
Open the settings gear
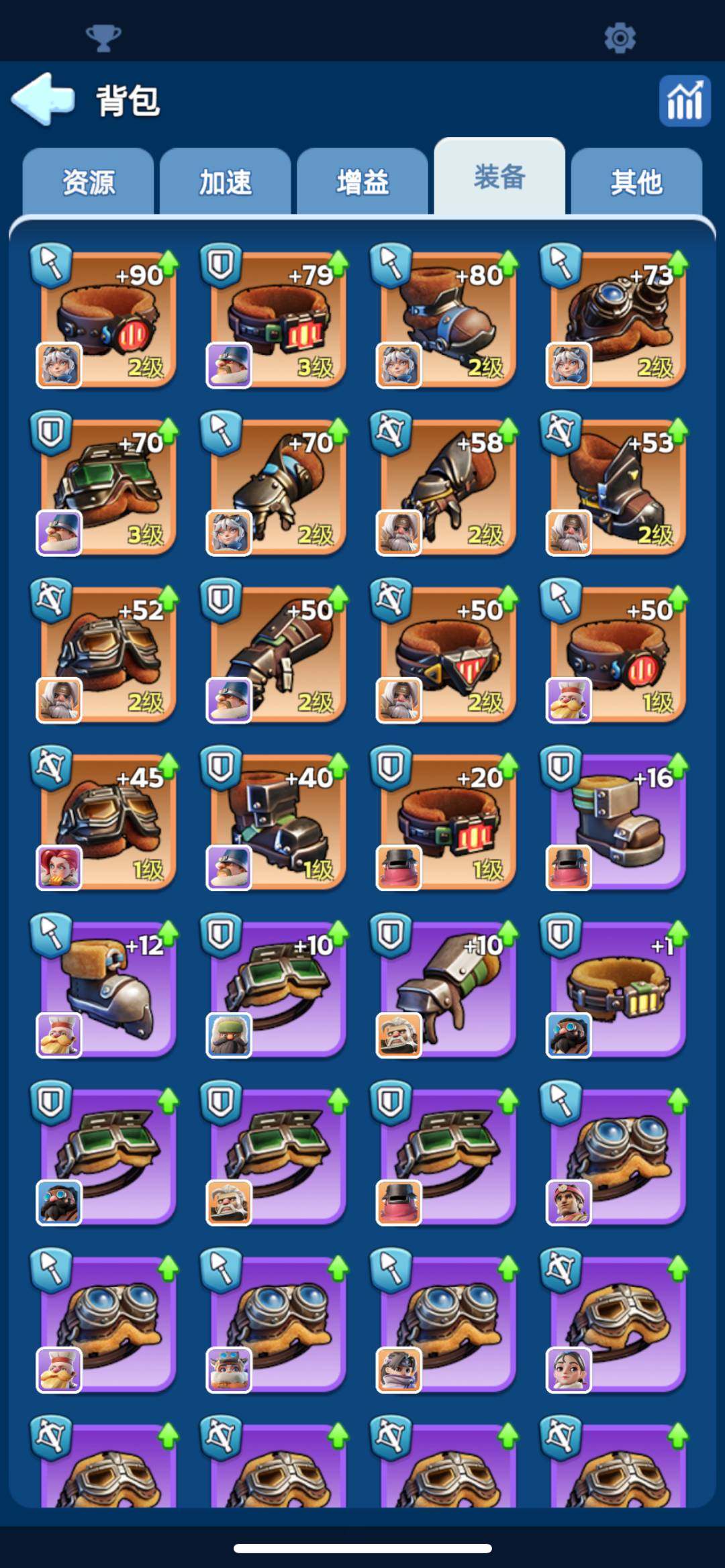point(620,38)
